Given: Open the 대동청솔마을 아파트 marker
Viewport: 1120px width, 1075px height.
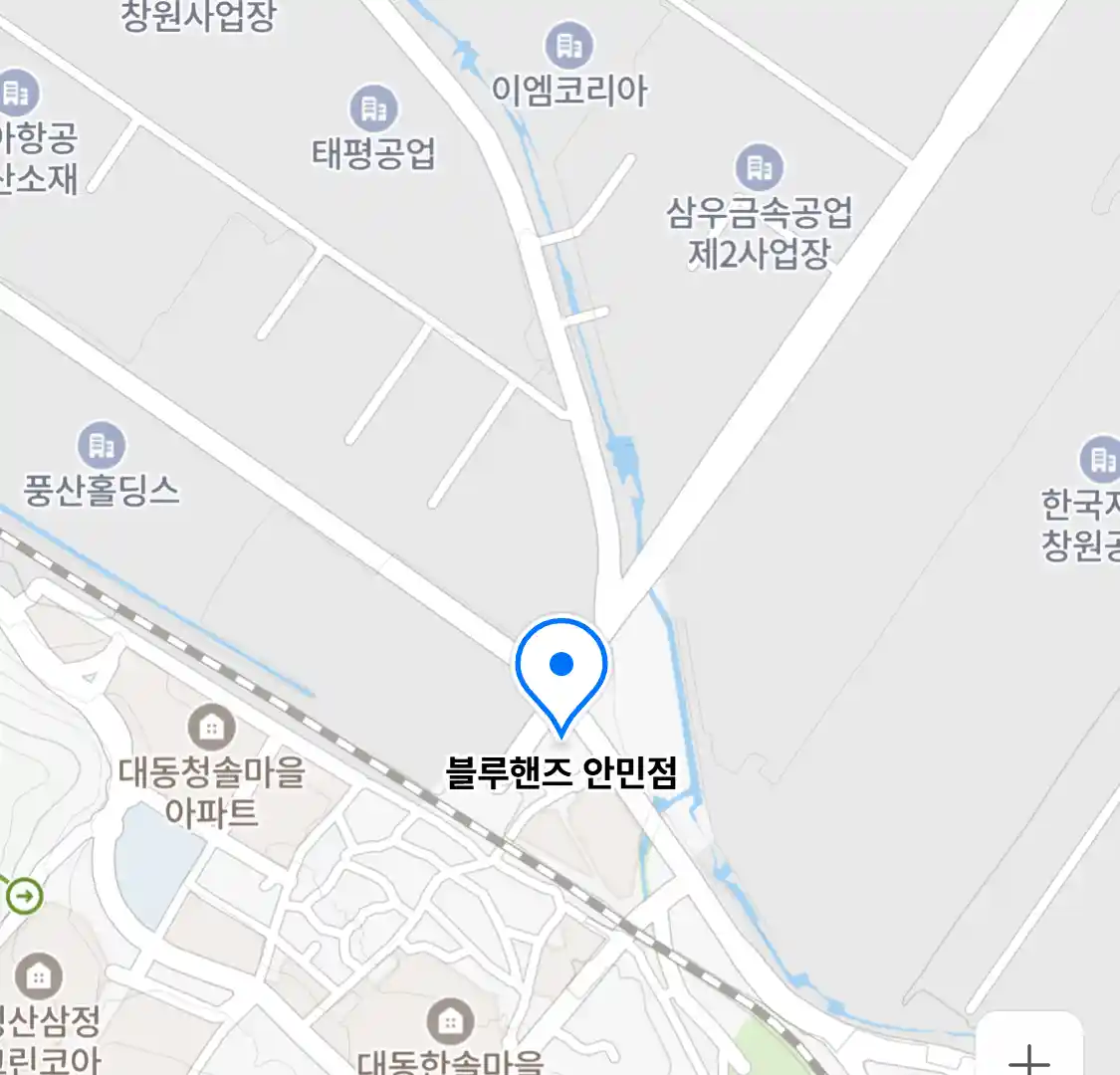Looking at the screenshot, I should tap(211, 728).
